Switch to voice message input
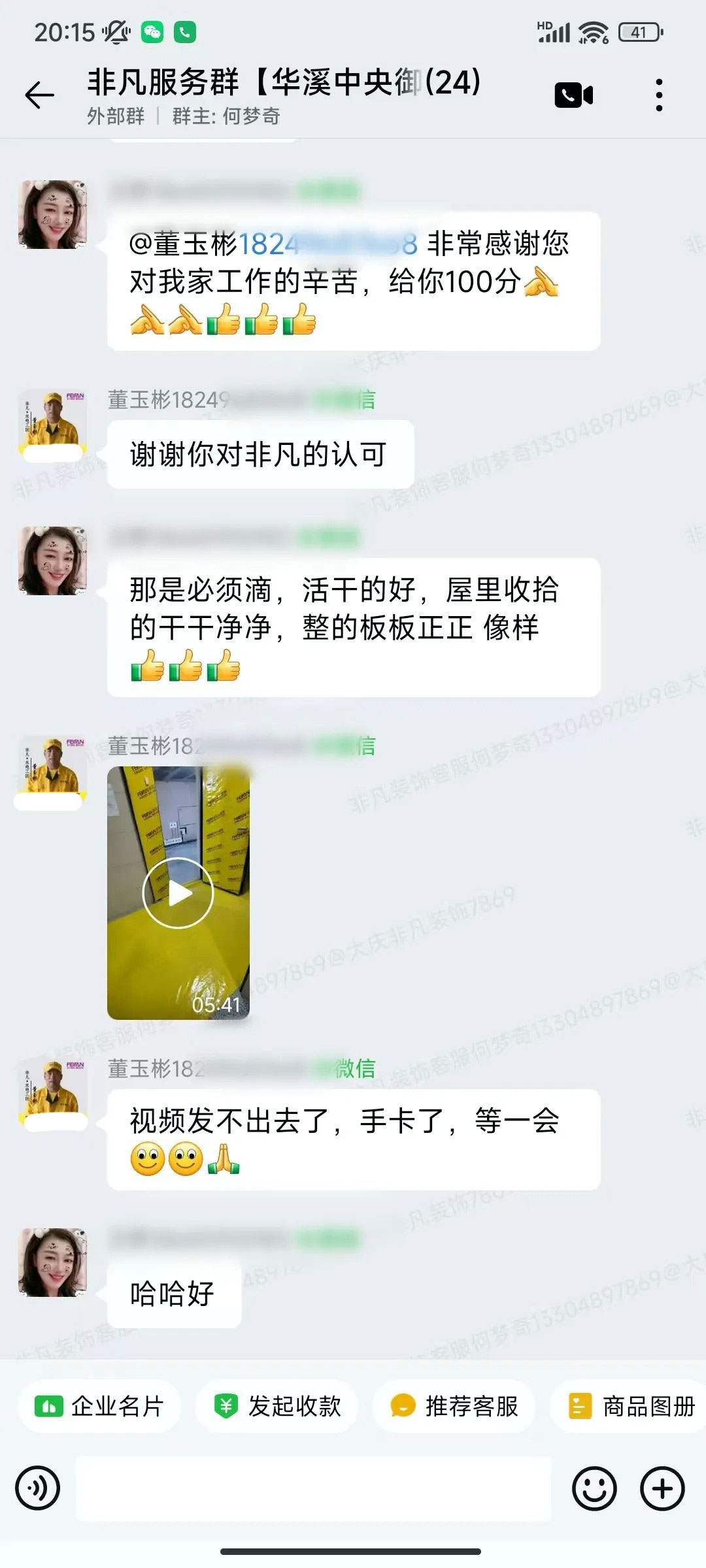Viewport: 706px width, 1568px height. 38,1489
